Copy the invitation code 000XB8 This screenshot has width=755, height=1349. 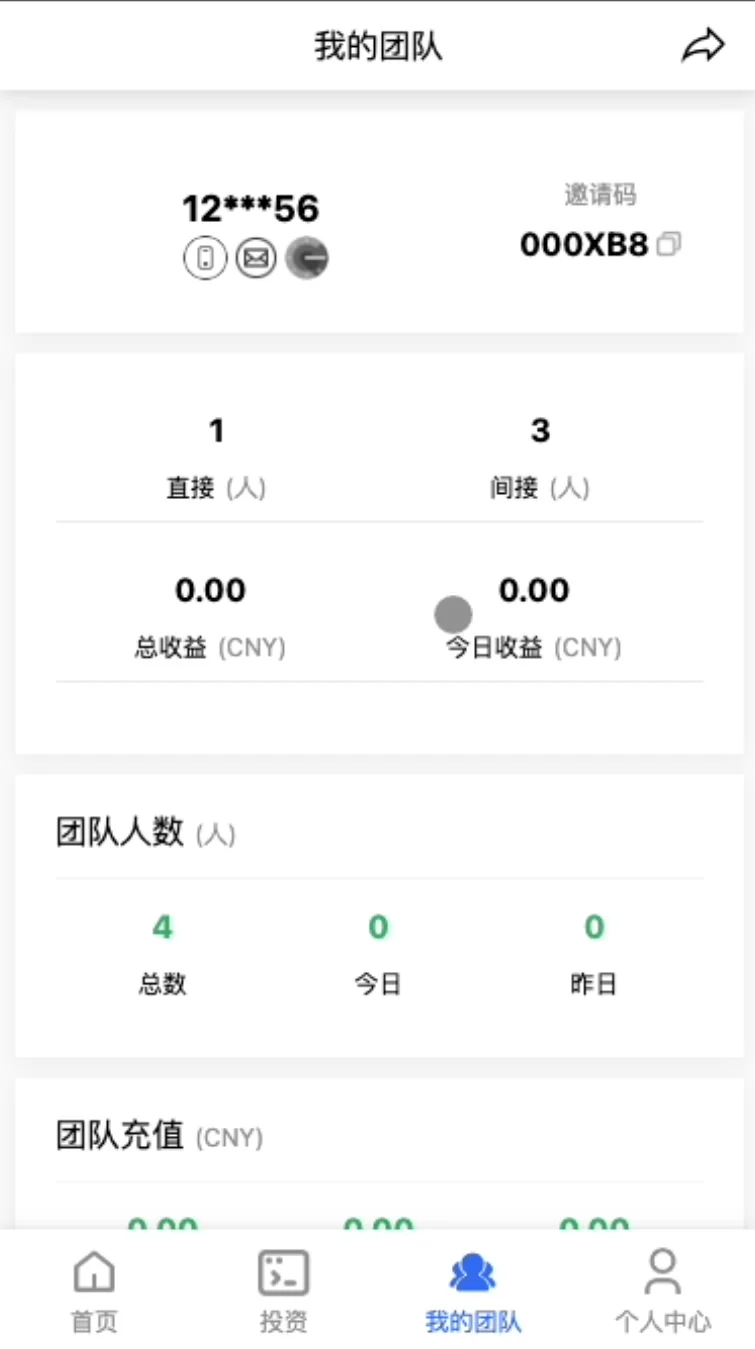tap(669, 244)
